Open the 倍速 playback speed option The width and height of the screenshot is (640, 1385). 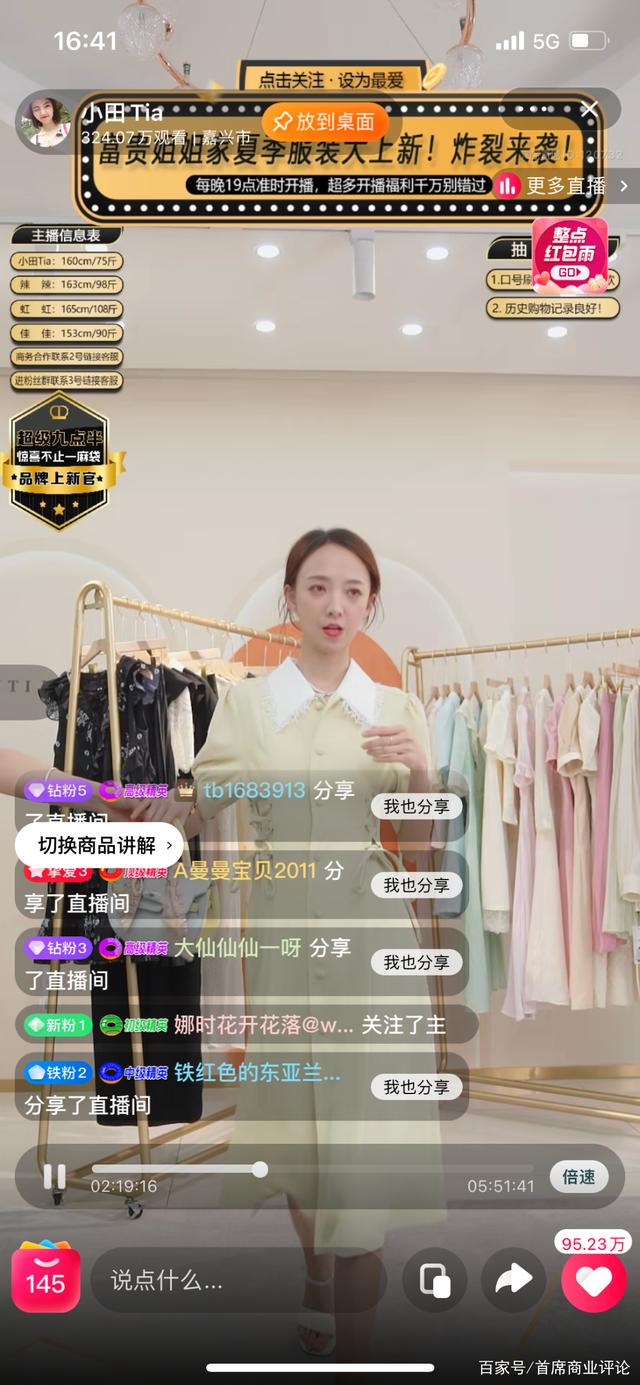[578, 1177]
